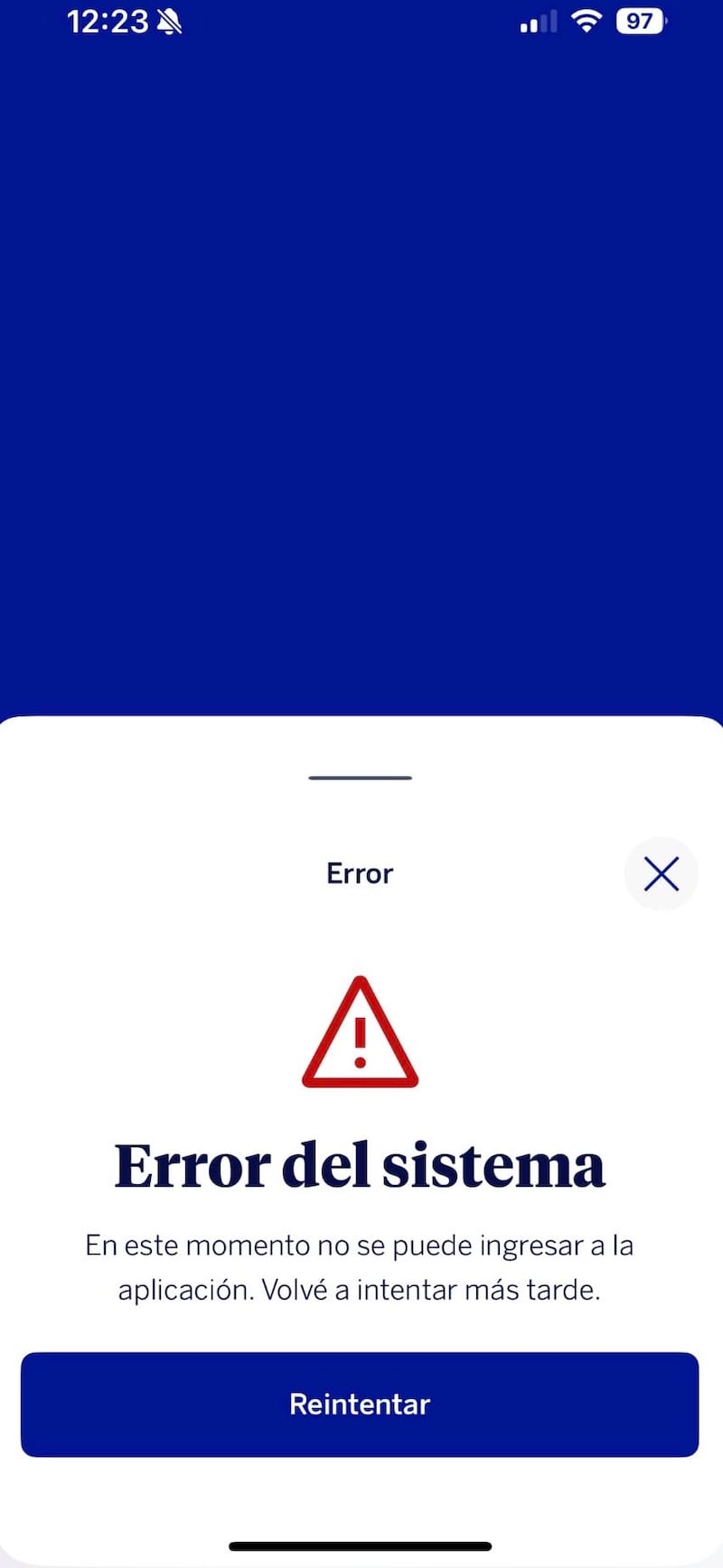Tap the Reintentar button
The width and height of the screenshot is (723, 1568).
click(360, 1404)
